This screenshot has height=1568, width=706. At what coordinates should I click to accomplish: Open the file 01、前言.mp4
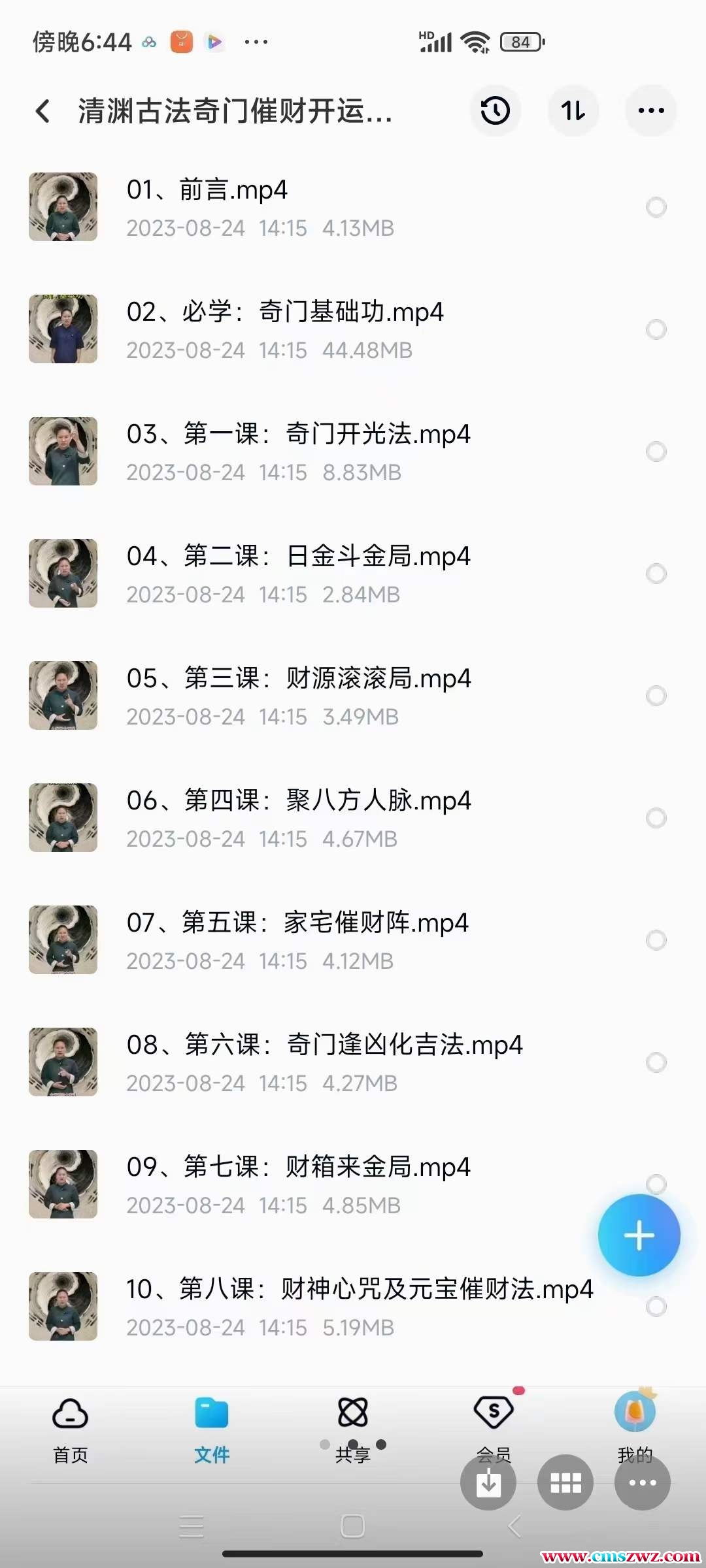tap(207, 191)
